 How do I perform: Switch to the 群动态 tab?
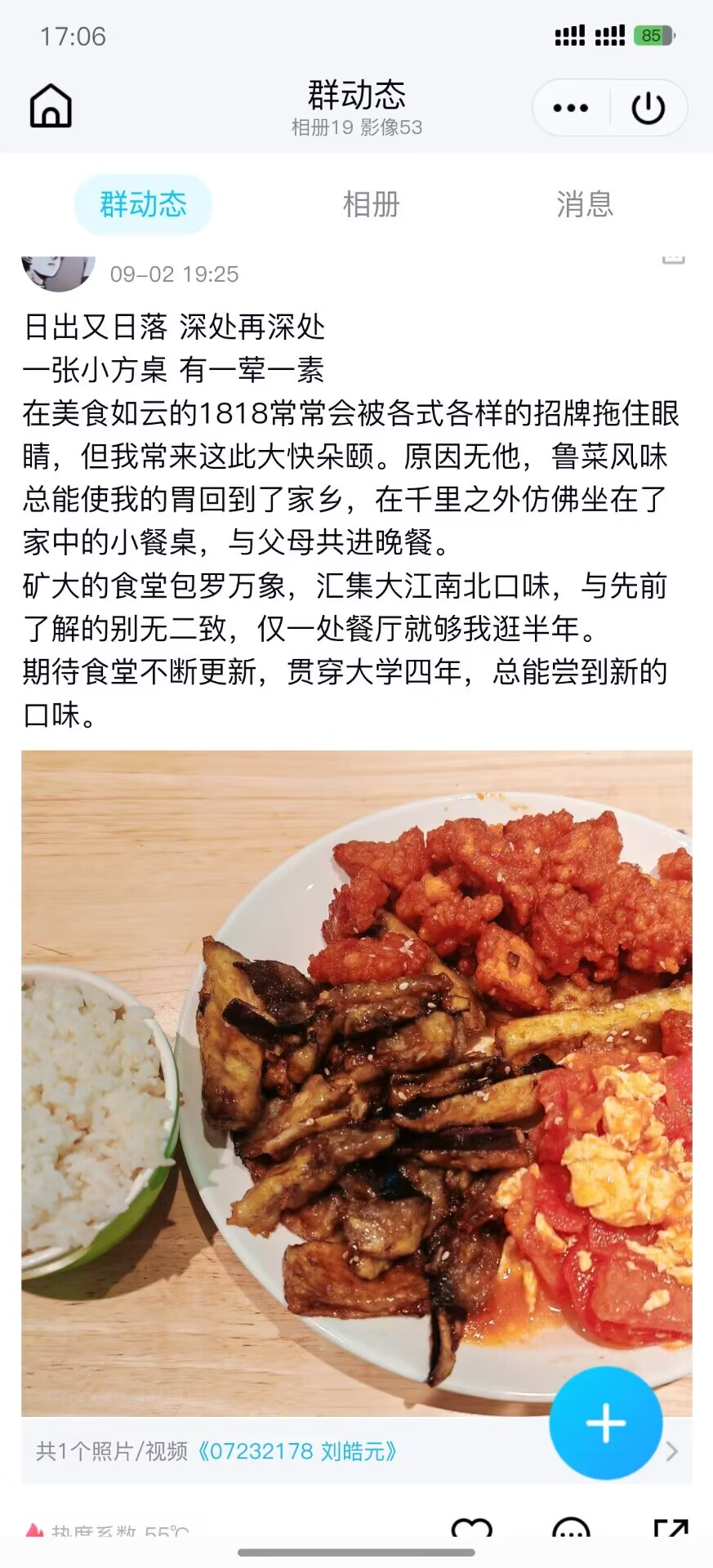point(143,204)
